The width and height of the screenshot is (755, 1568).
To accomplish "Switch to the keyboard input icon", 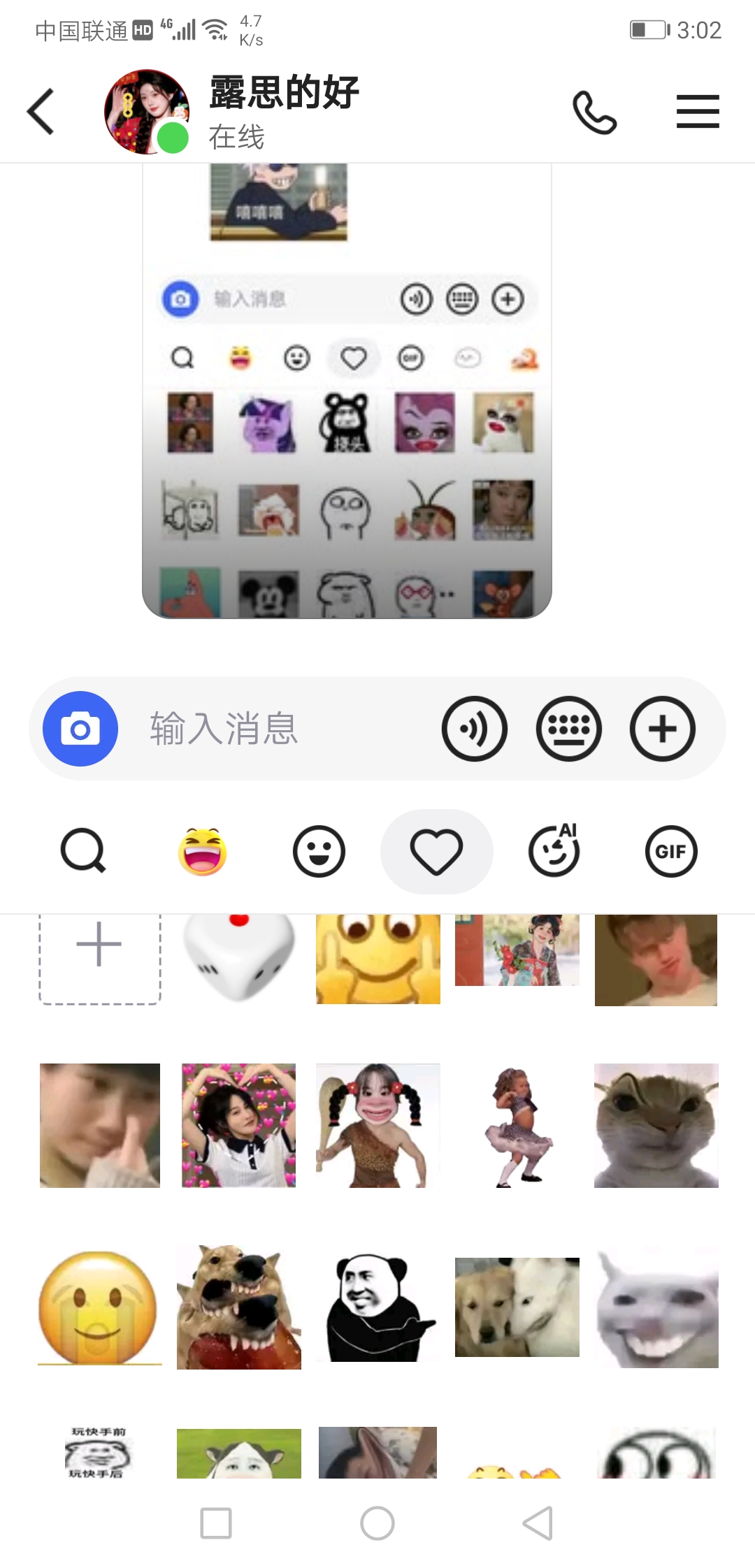I will click(570, 728).
